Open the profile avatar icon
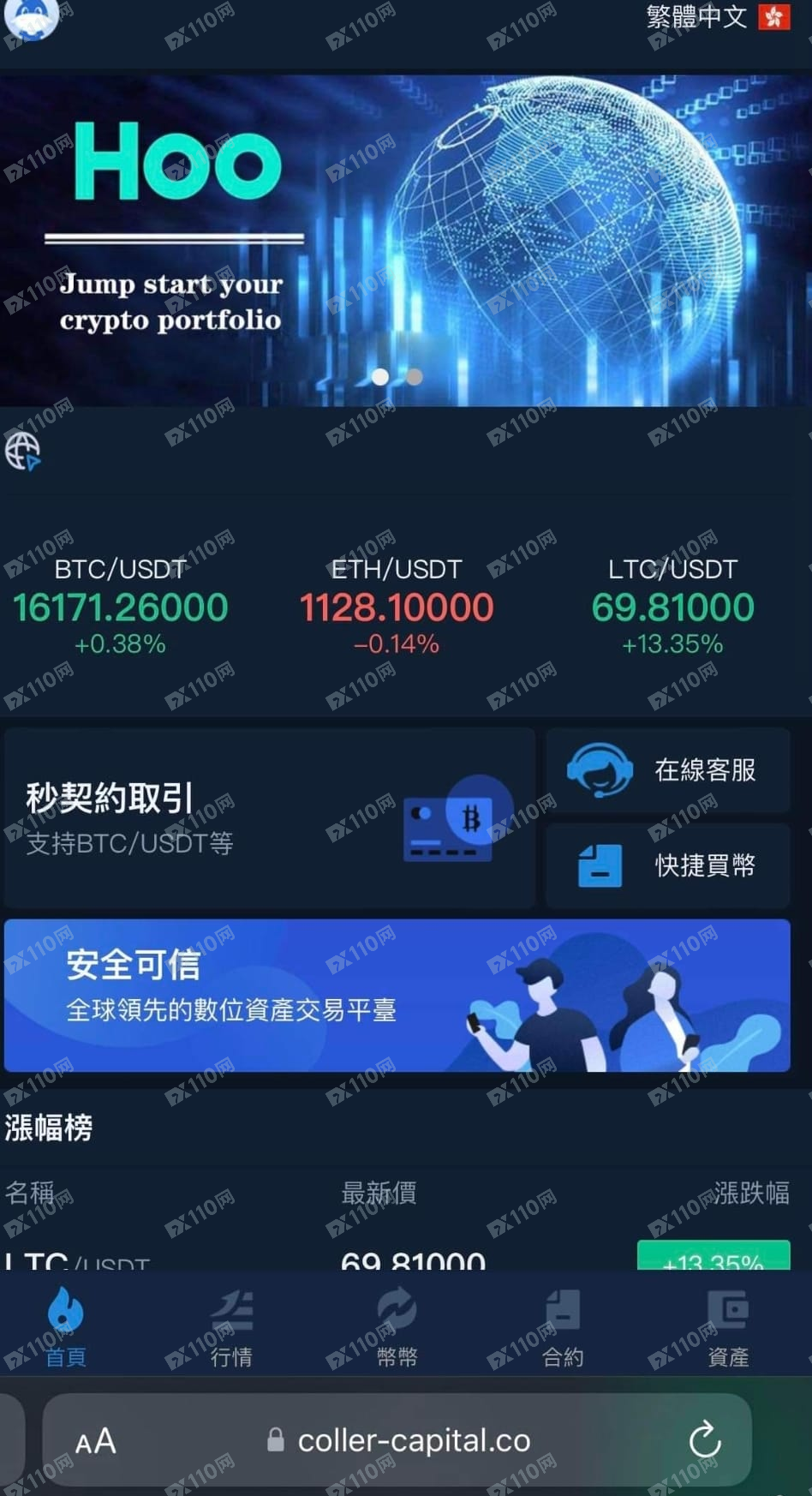The width and height of the screenshot is (812, 1496). coord(32,17)
